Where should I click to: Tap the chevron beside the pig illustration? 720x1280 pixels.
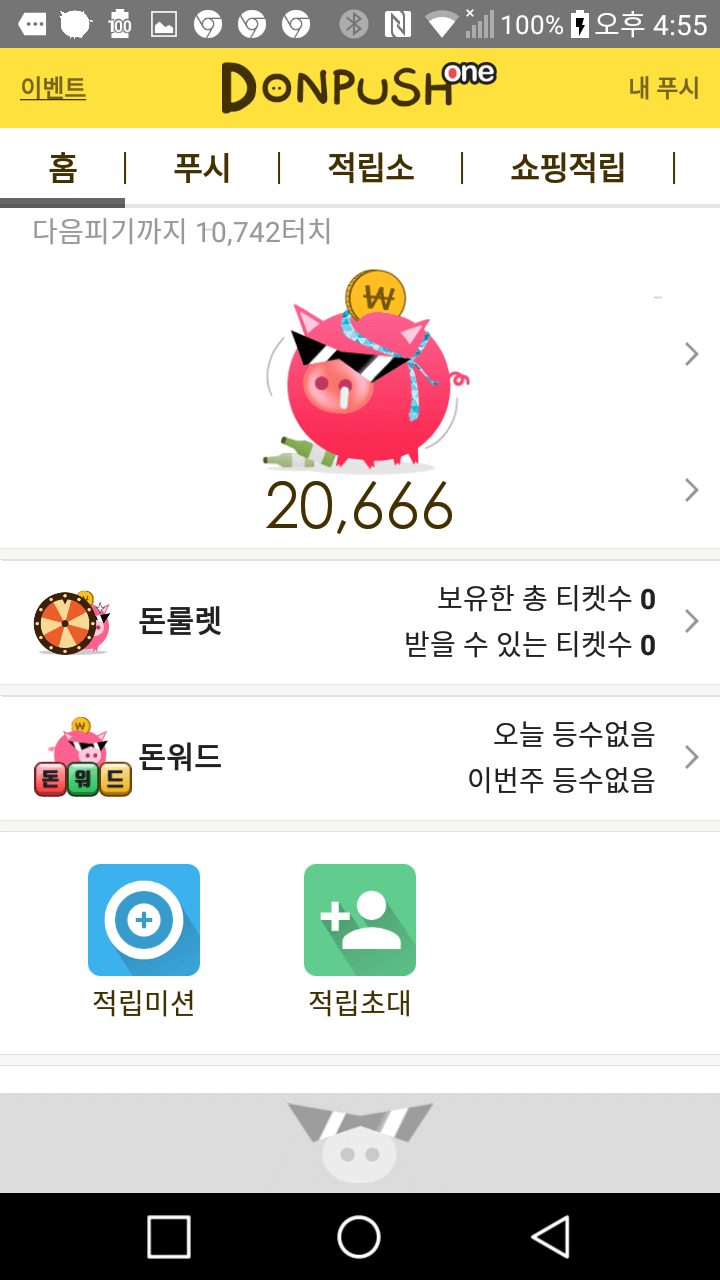(691, 354)
